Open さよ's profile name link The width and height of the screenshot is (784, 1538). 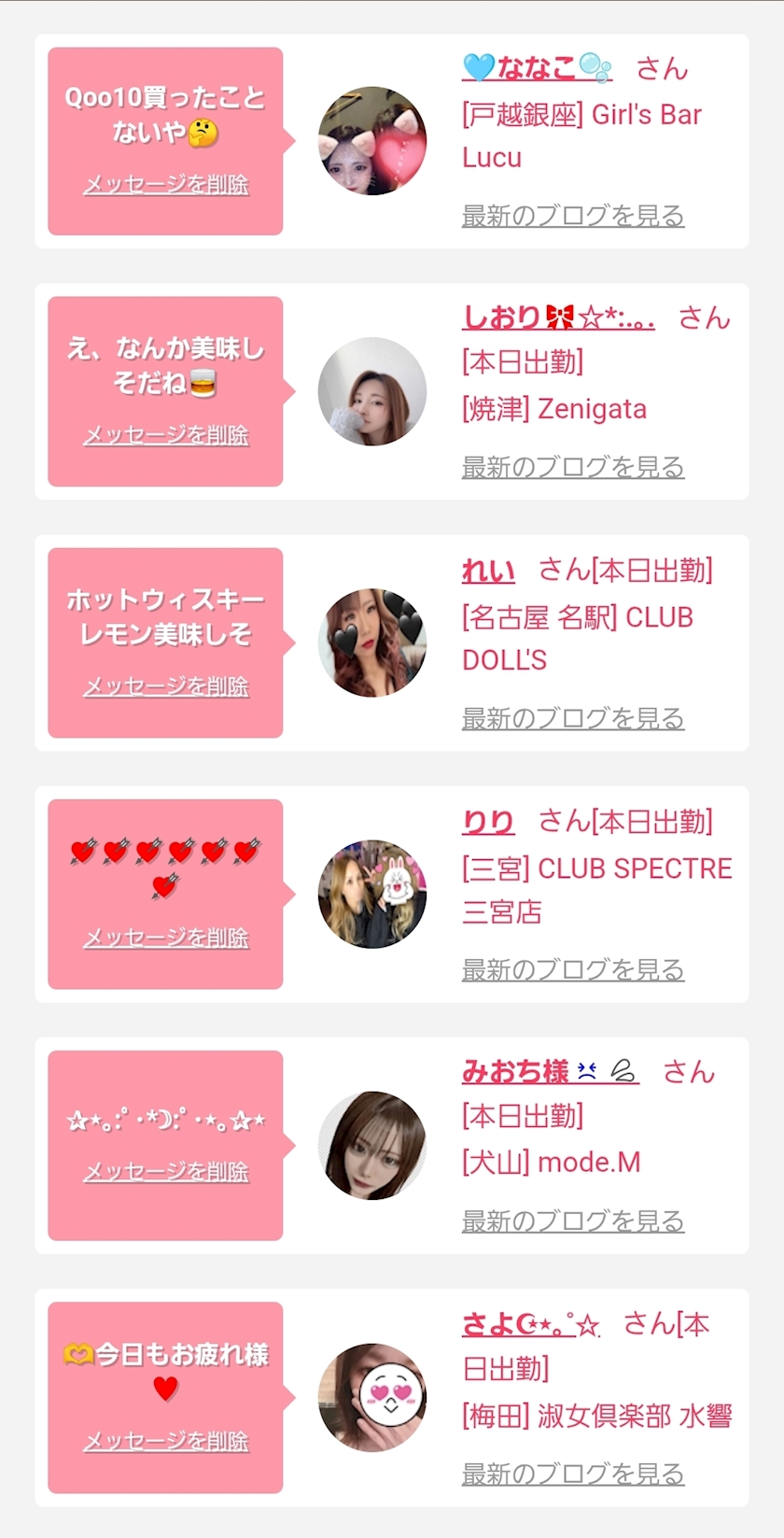(x=530, y=1324)
